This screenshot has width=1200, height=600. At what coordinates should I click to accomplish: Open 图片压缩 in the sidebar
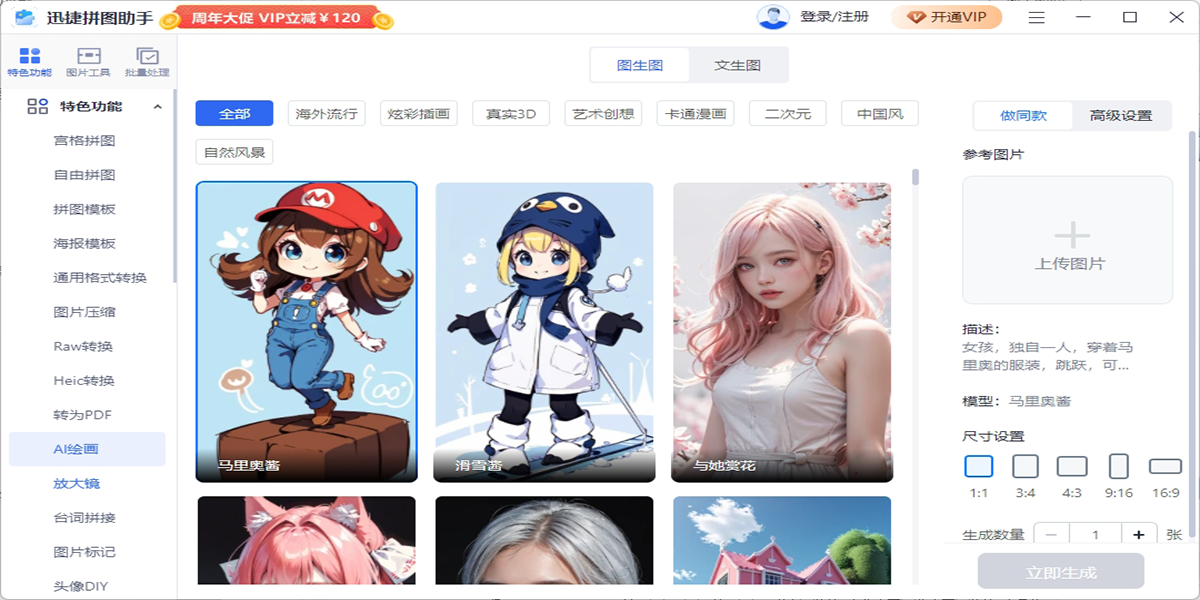coord(85,312)
